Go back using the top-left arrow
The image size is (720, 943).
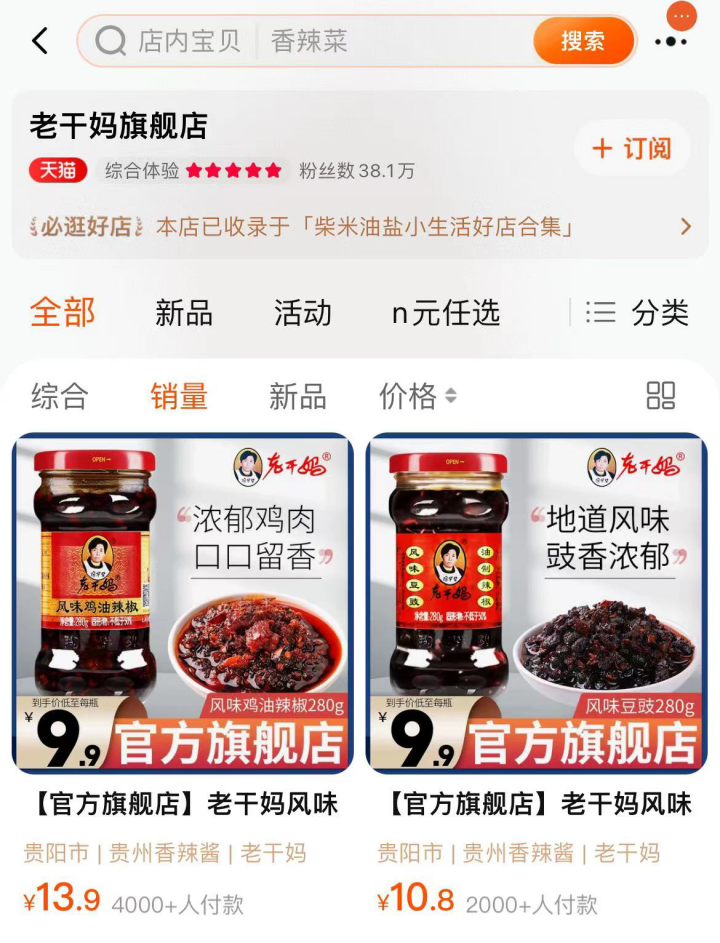coord(40,41)
